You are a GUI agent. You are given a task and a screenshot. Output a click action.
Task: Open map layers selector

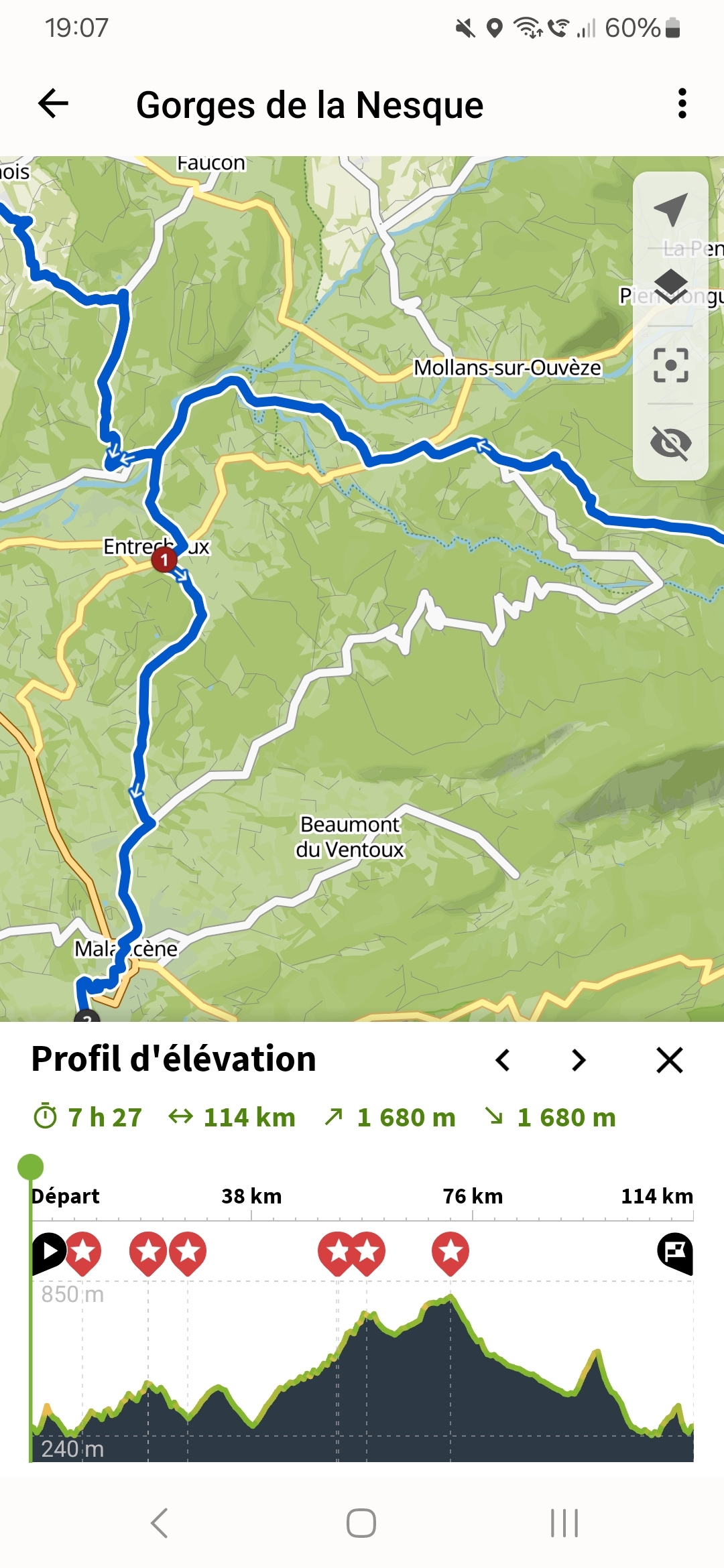[670, 287]
